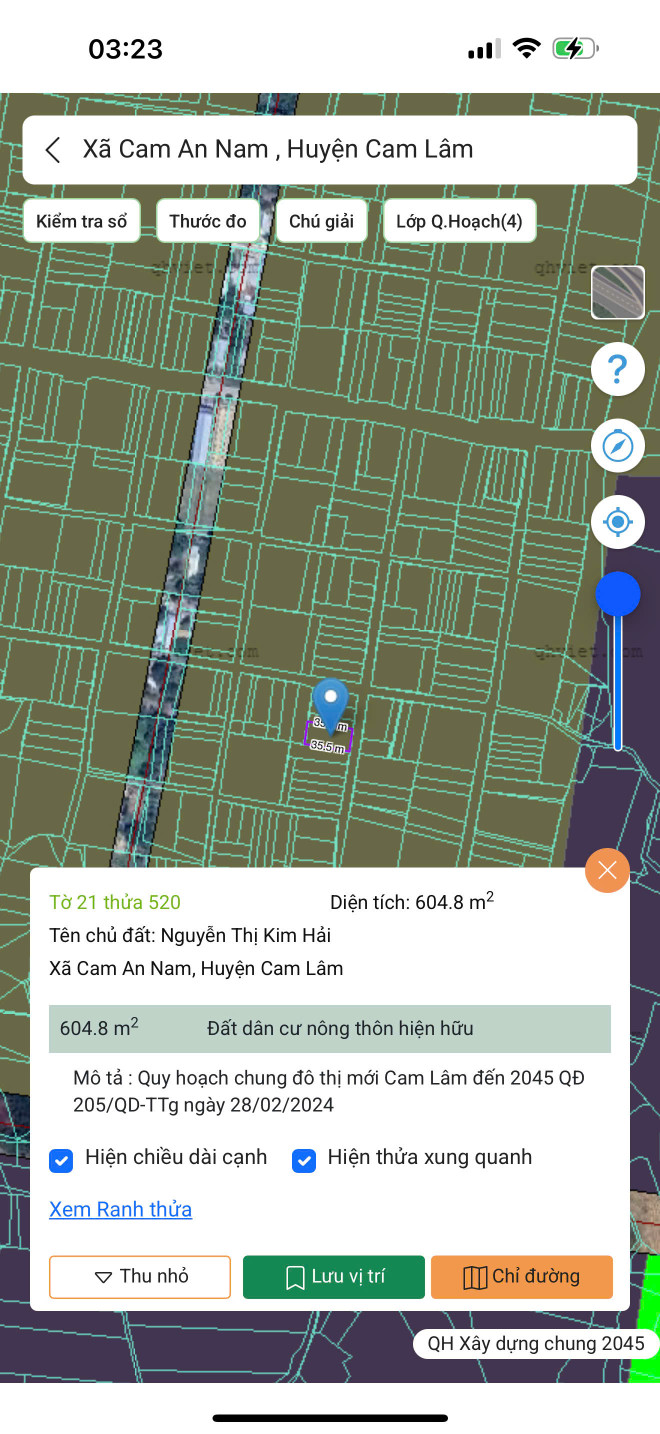This screenshot has width=660, height=1434.
Task: Go back using the arrow icon
Action: pos(53,150)
